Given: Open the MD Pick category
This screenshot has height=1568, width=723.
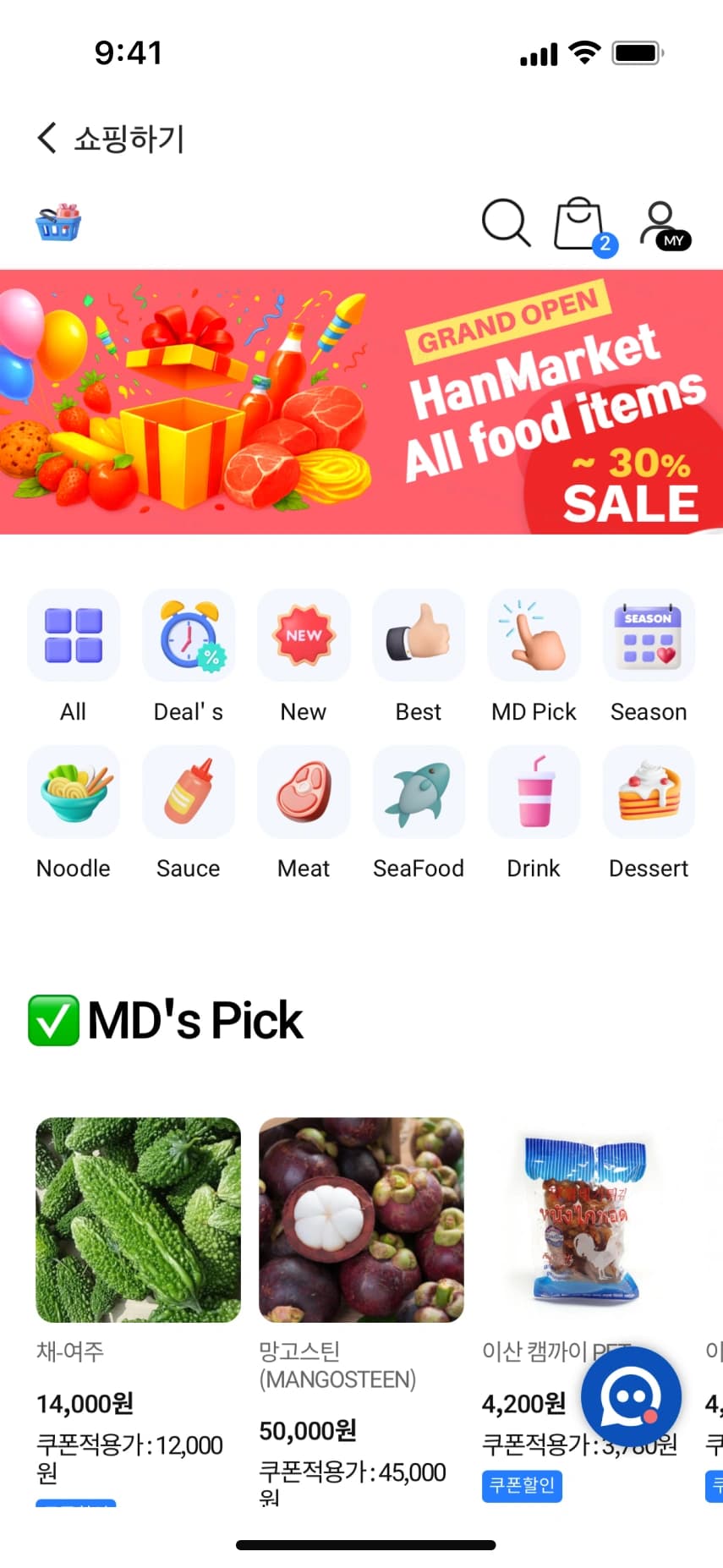Looking at the screenshot, I should click(534, 636).
